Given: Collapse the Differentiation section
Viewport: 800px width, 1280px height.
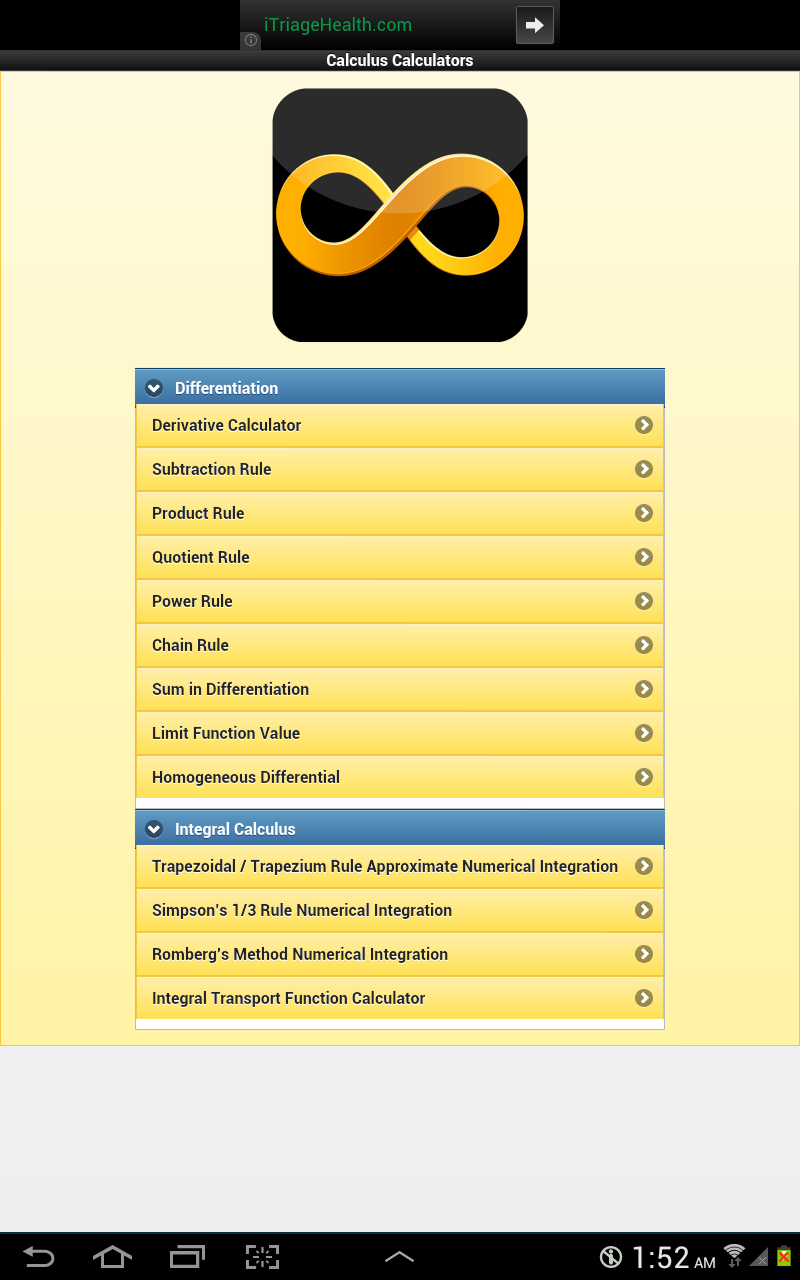Looking at the screenshot, I should pyautogui.click(x=400, y=387).
